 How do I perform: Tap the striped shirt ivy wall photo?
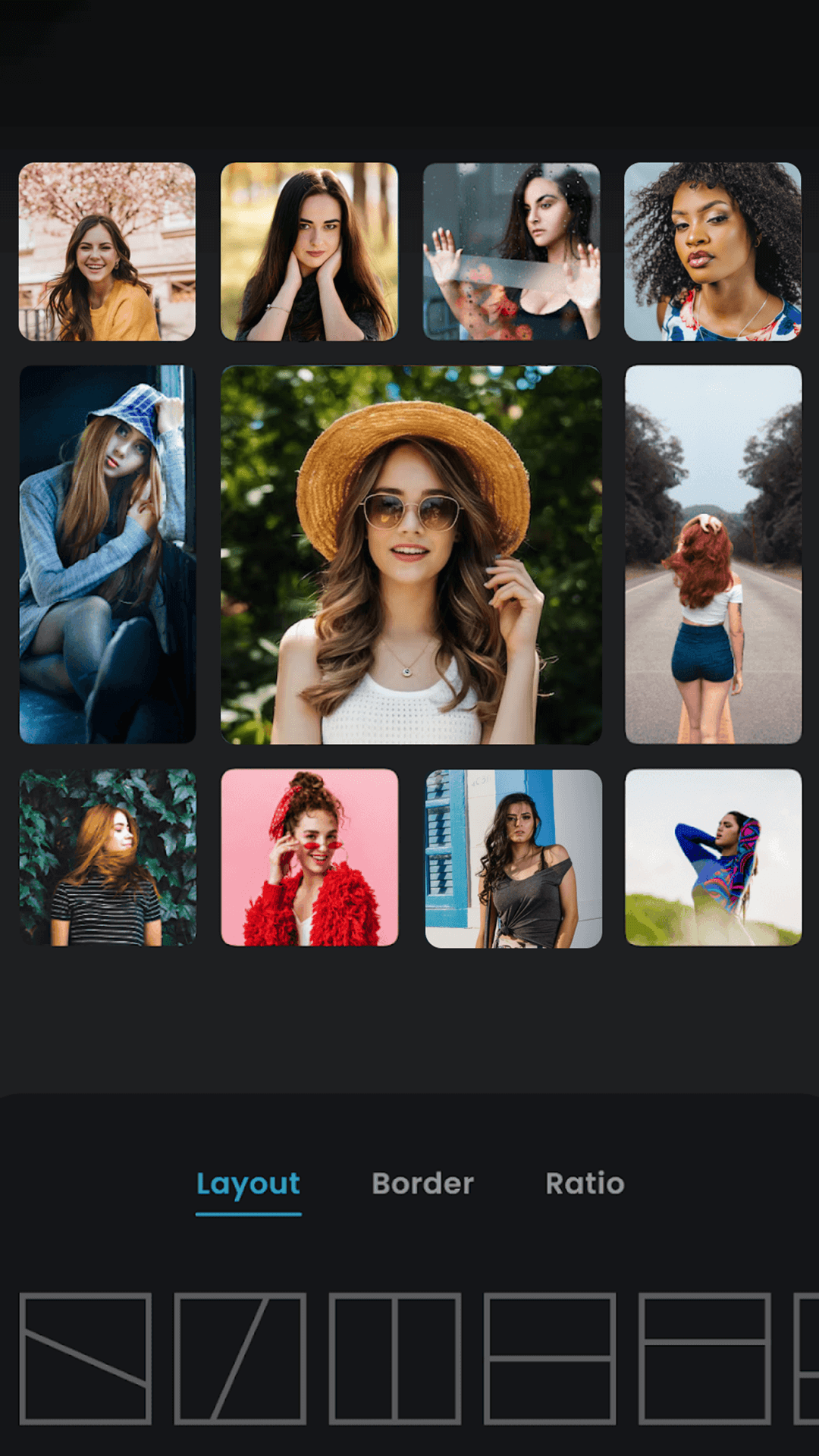pyautogui.click(x=107, y=858)
